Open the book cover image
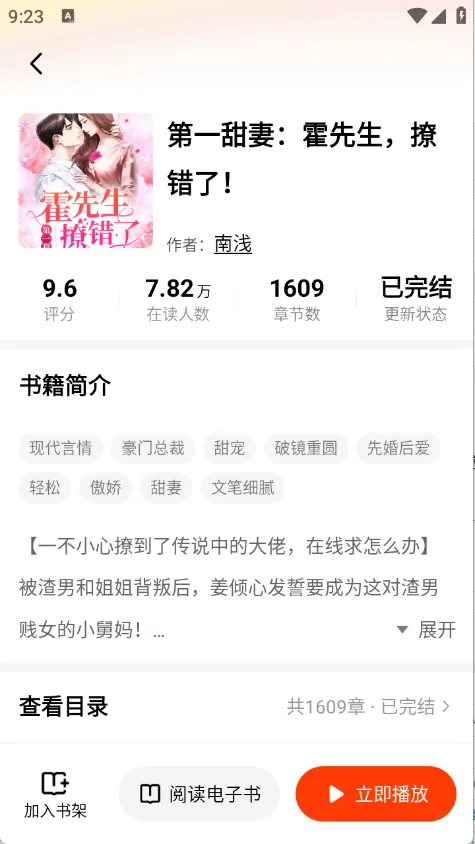 (86, 180)
